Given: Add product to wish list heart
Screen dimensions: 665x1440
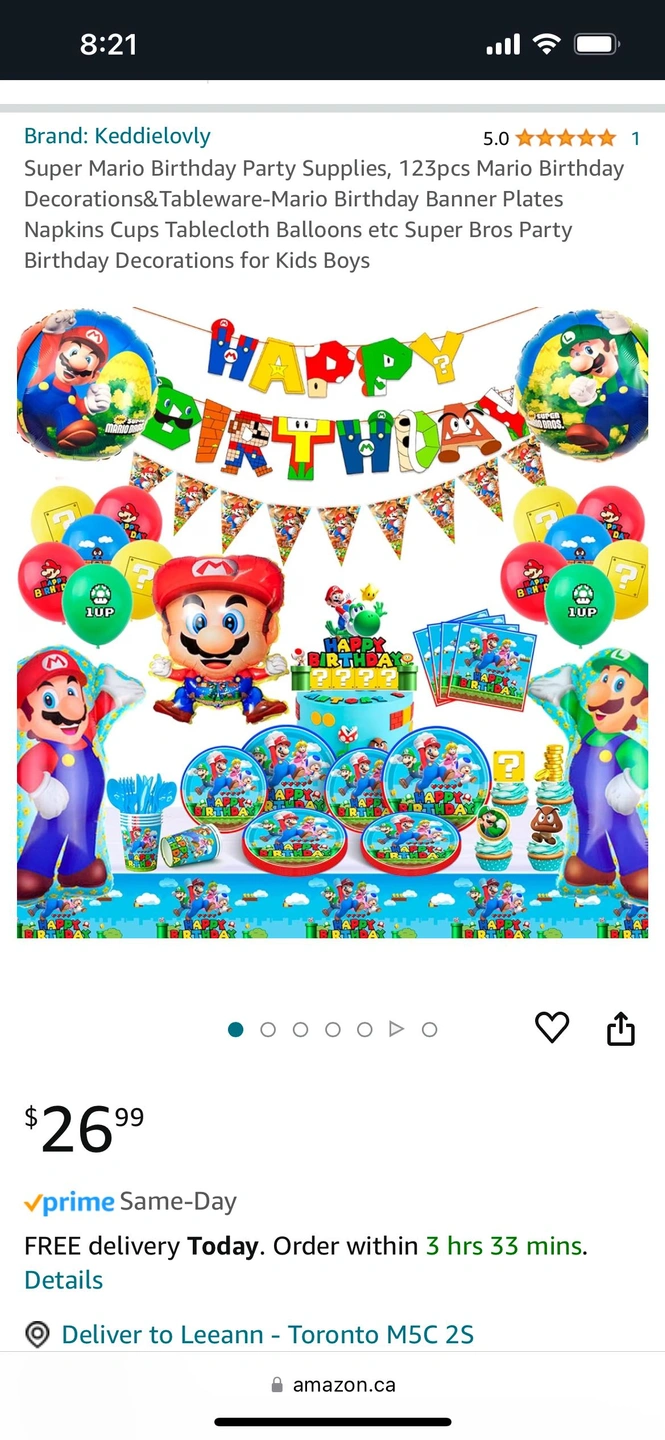Looking at the screenshot, I should coord(552,1027).
